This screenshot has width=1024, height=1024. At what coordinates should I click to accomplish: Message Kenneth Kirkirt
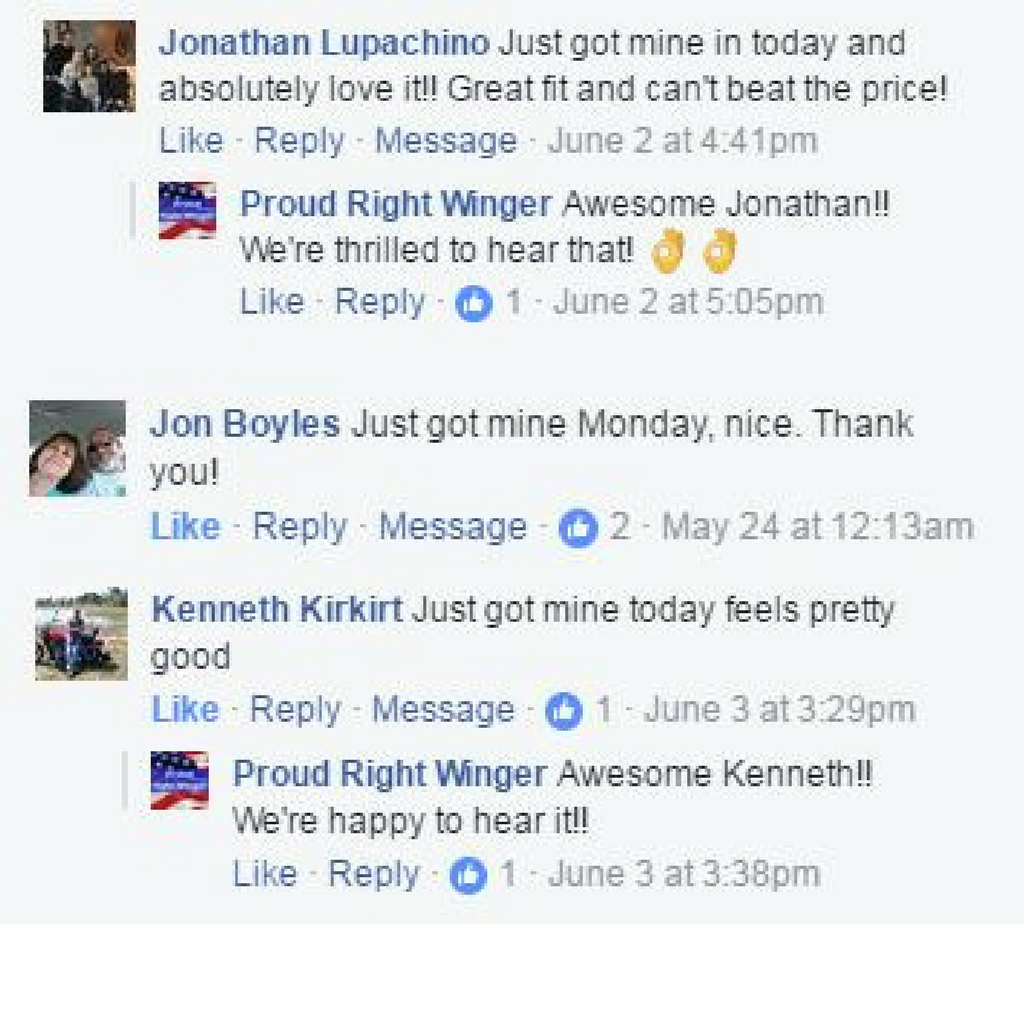pos(442,710)
